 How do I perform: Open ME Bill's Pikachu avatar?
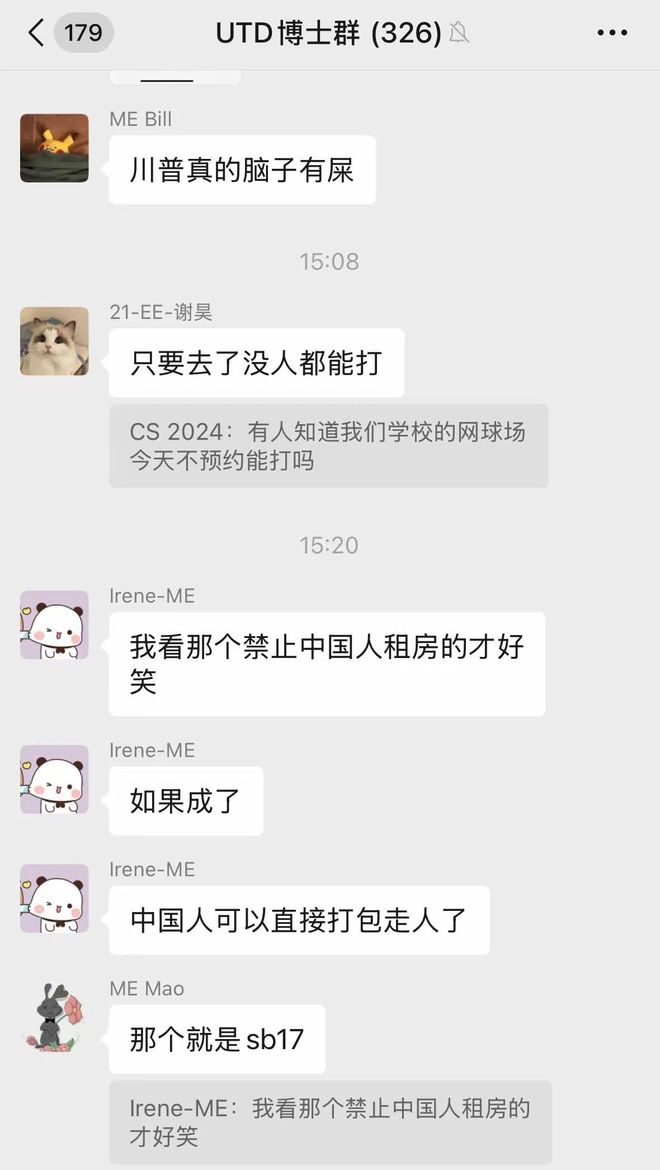[x=54, y=148]
